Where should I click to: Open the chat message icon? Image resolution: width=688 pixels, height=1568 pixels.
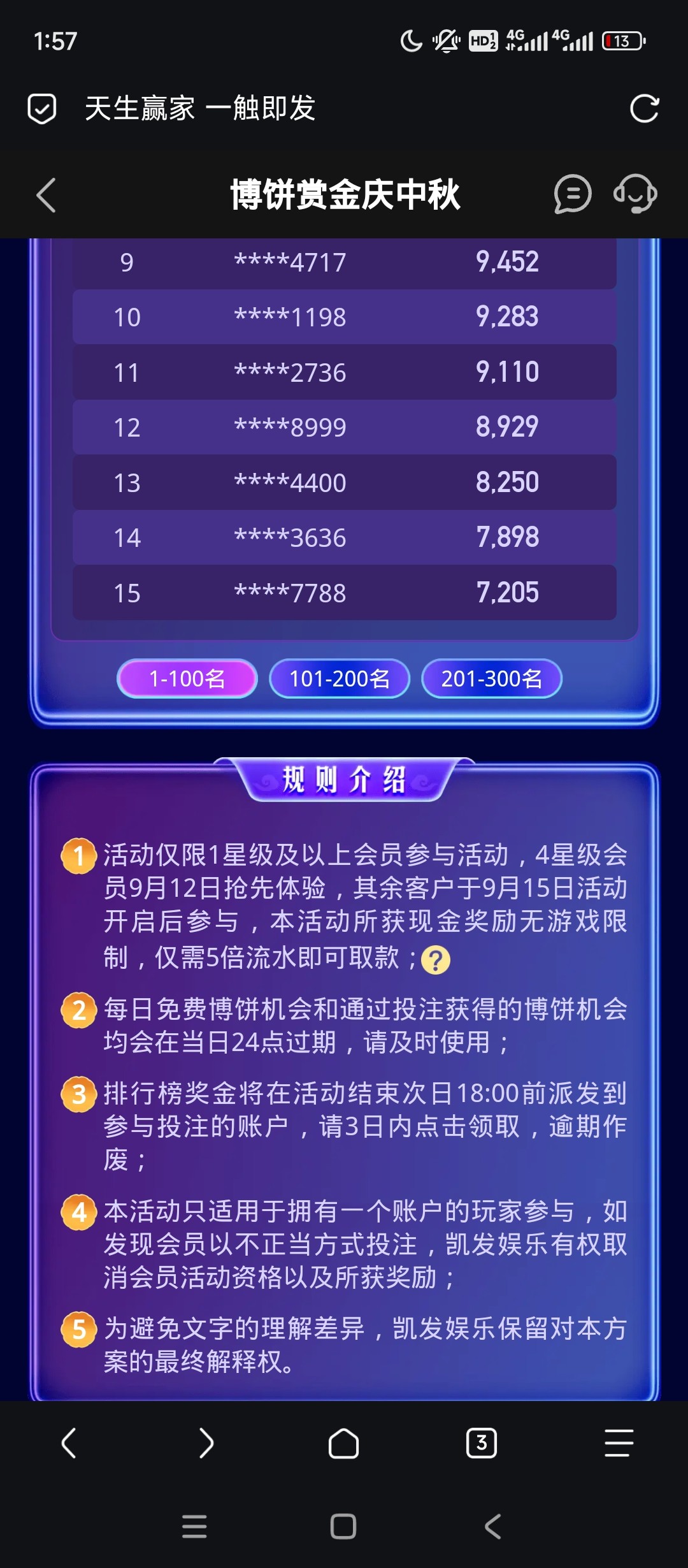tap(572, 194)
